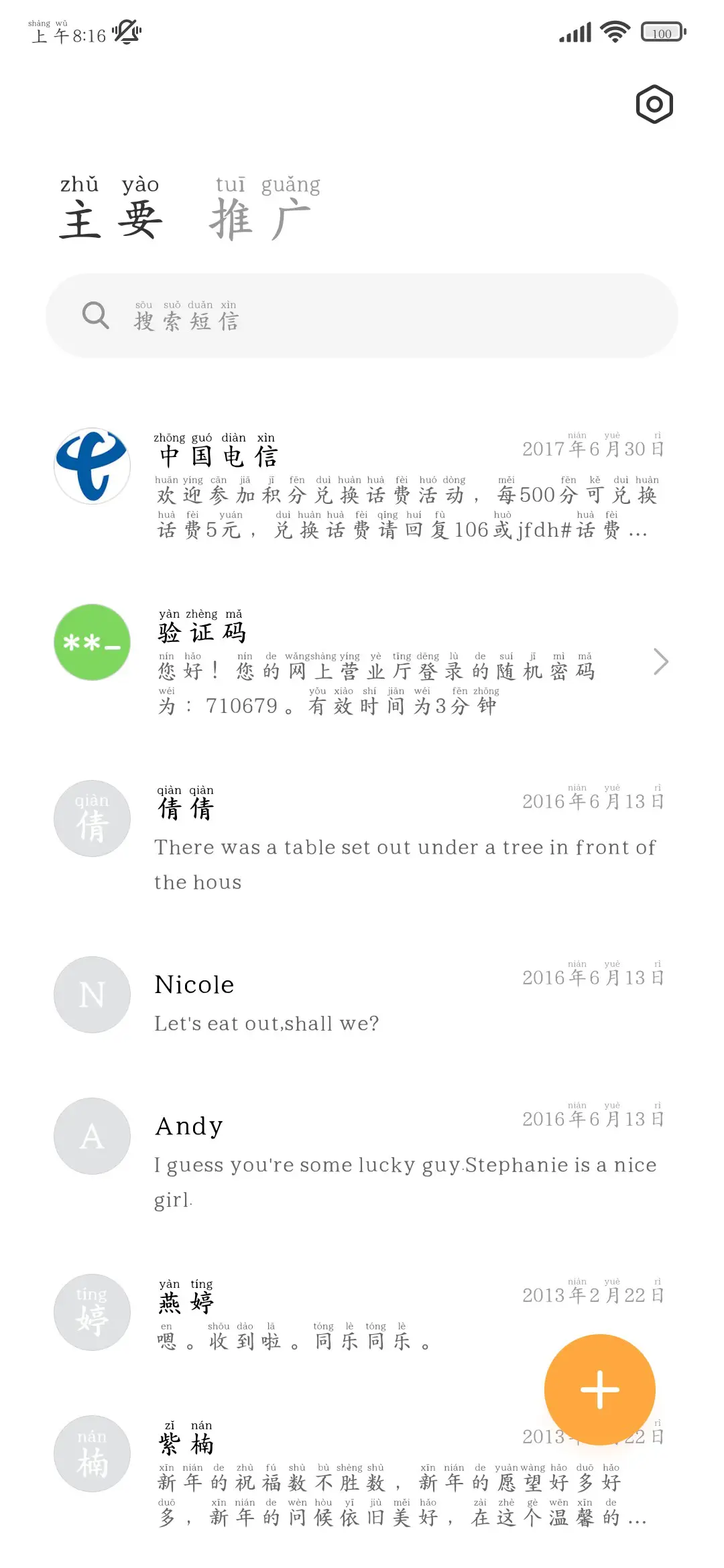Tap the magnifying glass search icon
Image resolution: width=724 pixels, height=1568 pixels.
96,315
